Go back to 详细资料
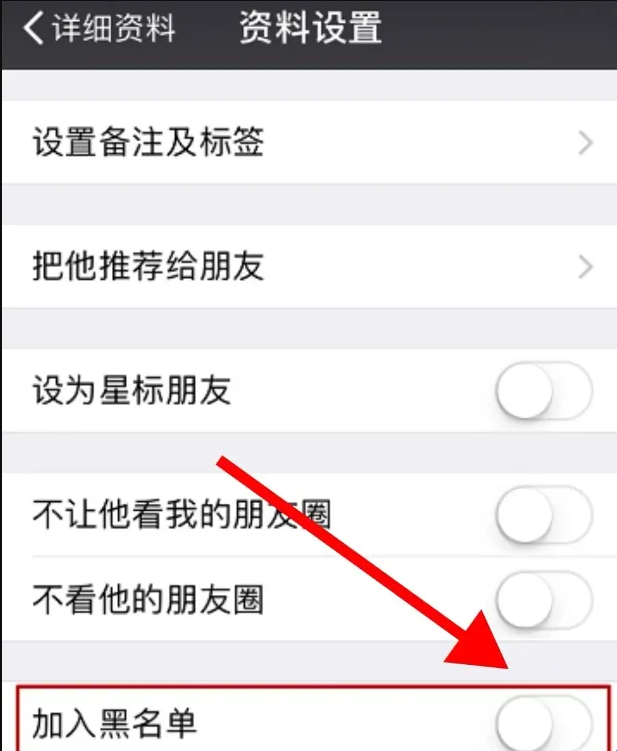The image size is (617, 751). (98, 28)
